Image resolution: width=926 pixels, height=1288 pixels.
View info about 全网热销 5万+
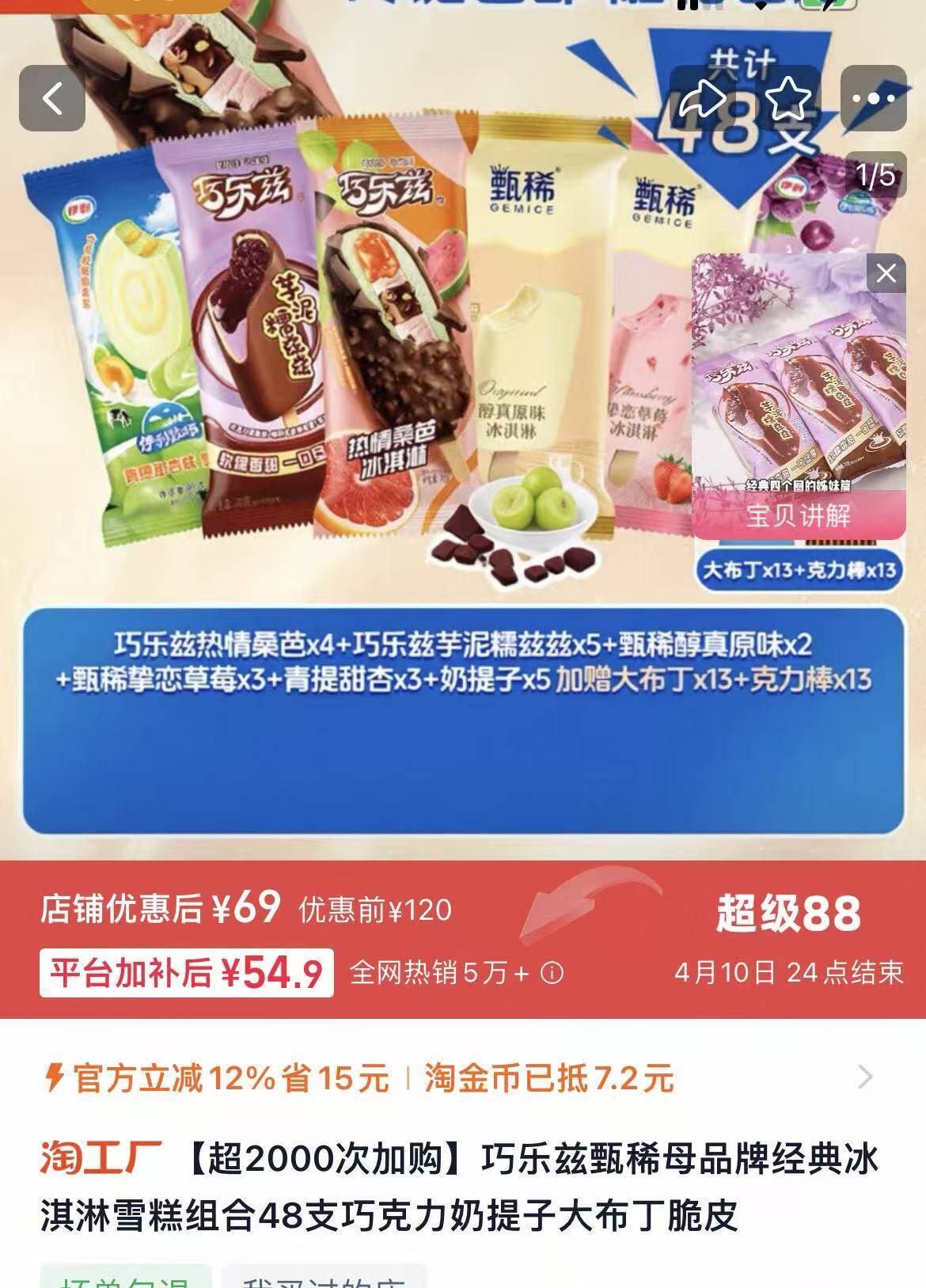[x=552, y=973]
